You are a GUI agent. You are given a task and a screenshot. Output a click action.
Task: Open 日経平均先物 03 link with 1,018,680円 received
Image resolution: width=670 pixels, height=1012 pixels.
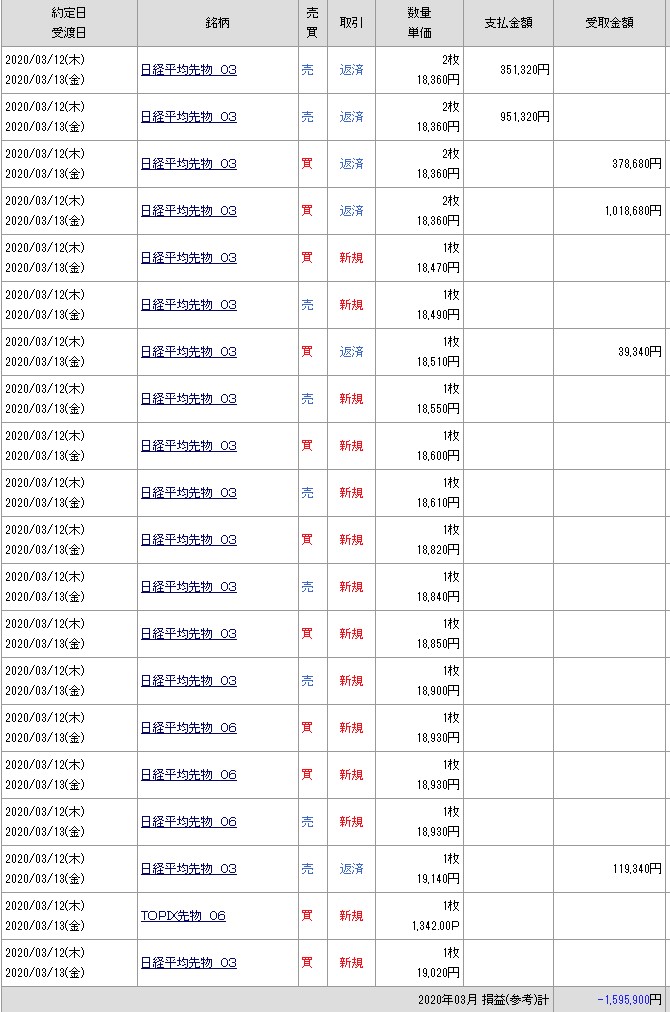pyautogui.click(x=189, y=211)
